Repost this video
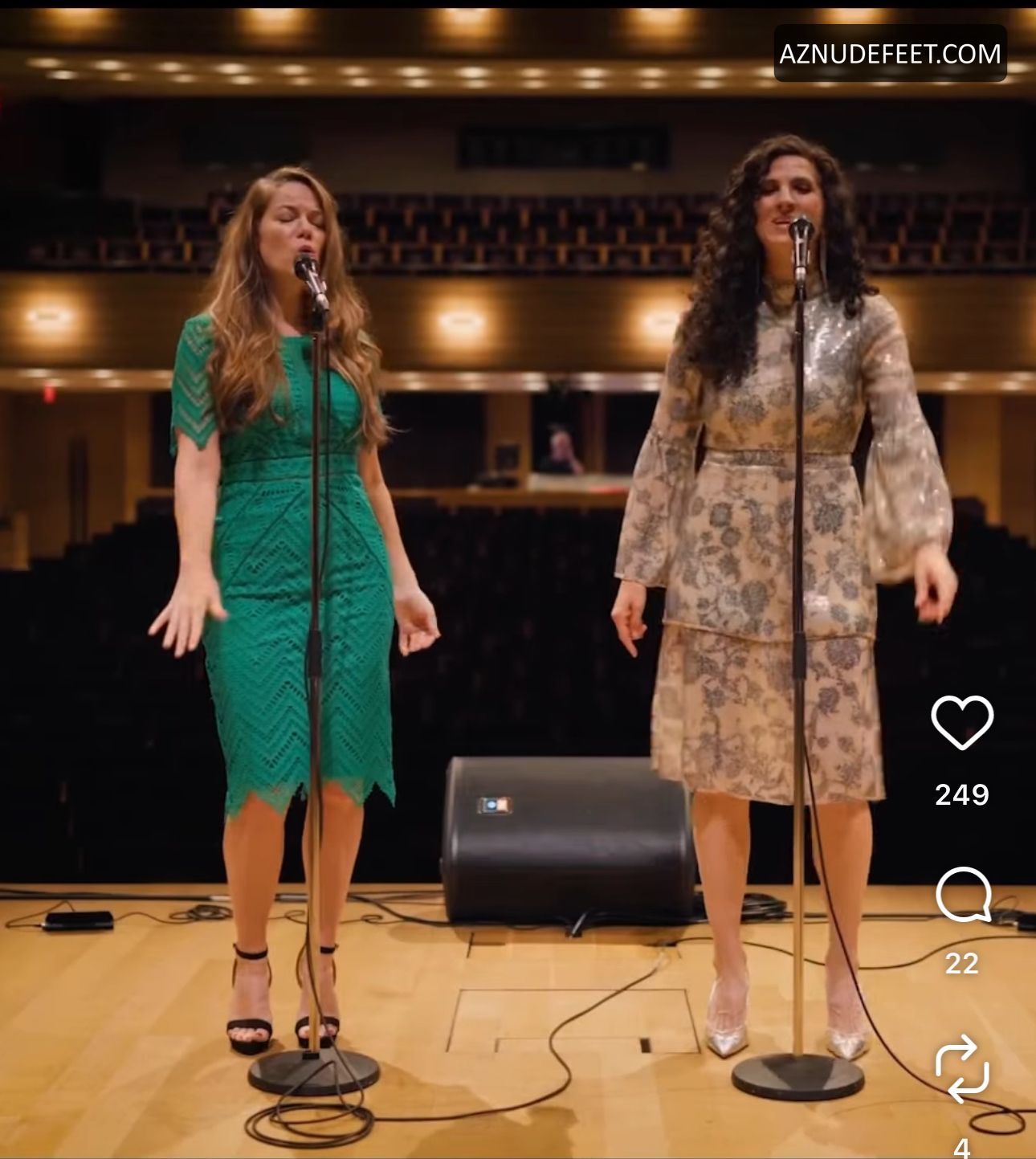Image resolution: width=1036 pixels, height=1159 pixels. 961,1068
